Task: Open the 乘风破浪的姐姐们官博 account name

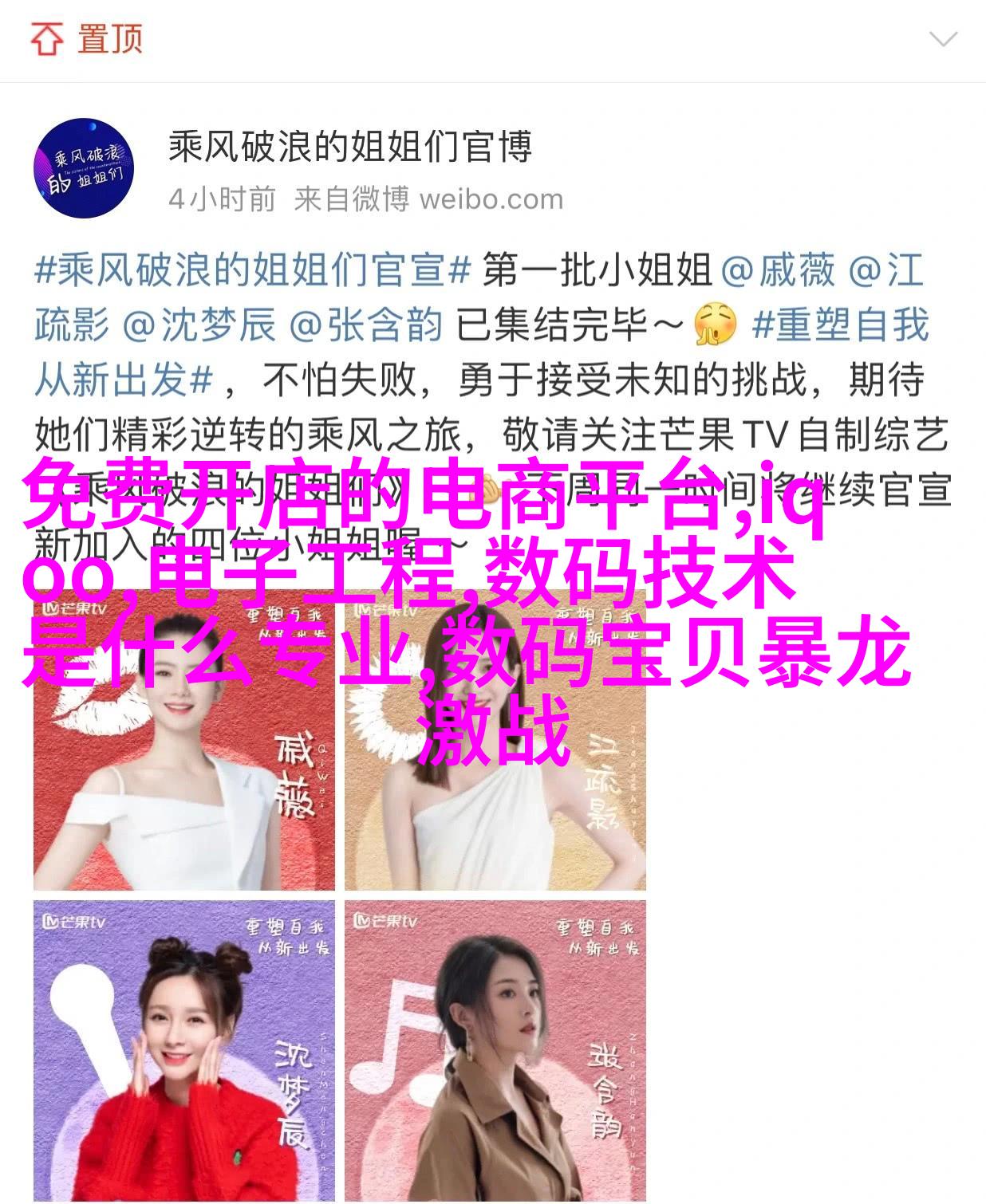Action: (x=349, y=148)
